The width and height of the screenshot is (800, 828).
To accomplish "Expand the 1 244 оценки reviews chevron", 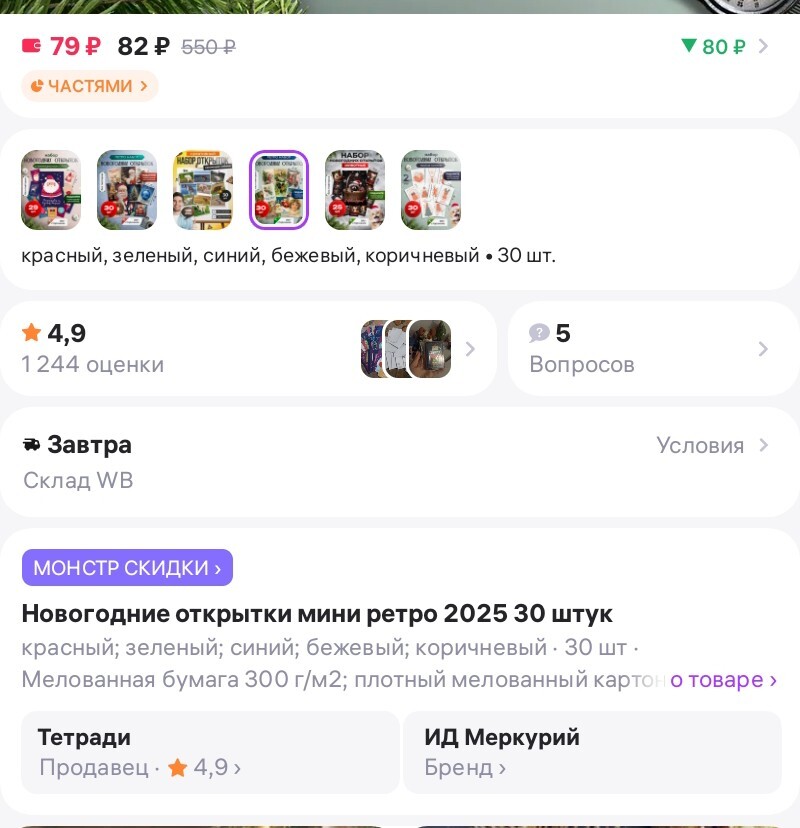I will tap(470, 348).
